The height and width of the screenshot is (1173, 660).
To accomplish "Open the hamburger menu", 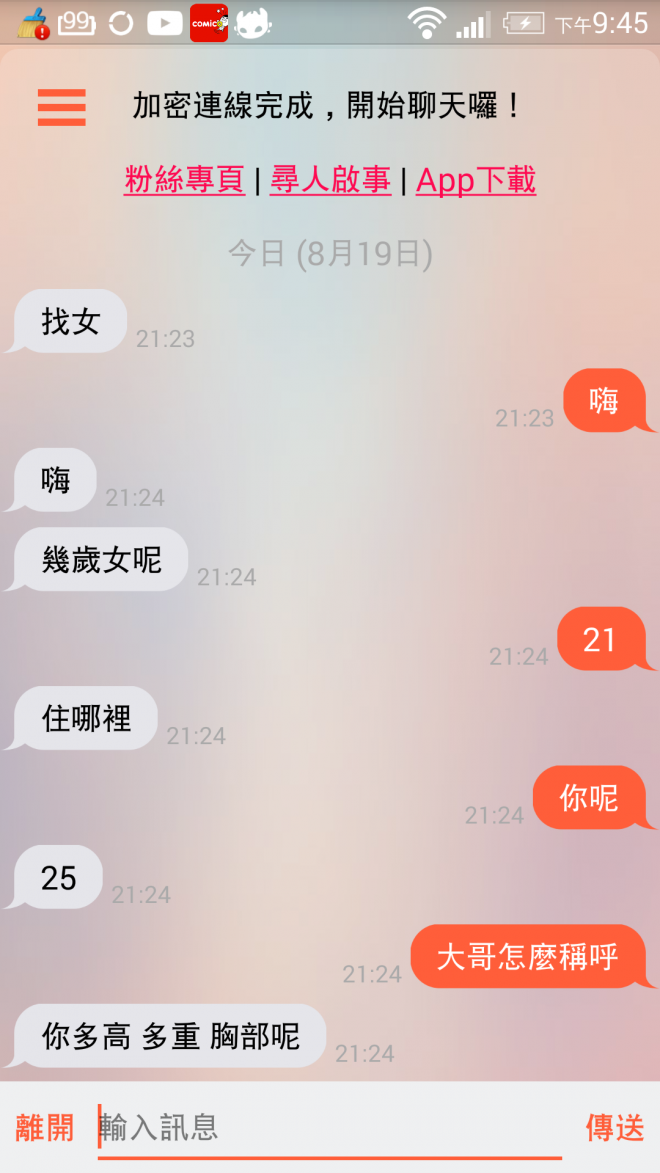I will [62, 107].
